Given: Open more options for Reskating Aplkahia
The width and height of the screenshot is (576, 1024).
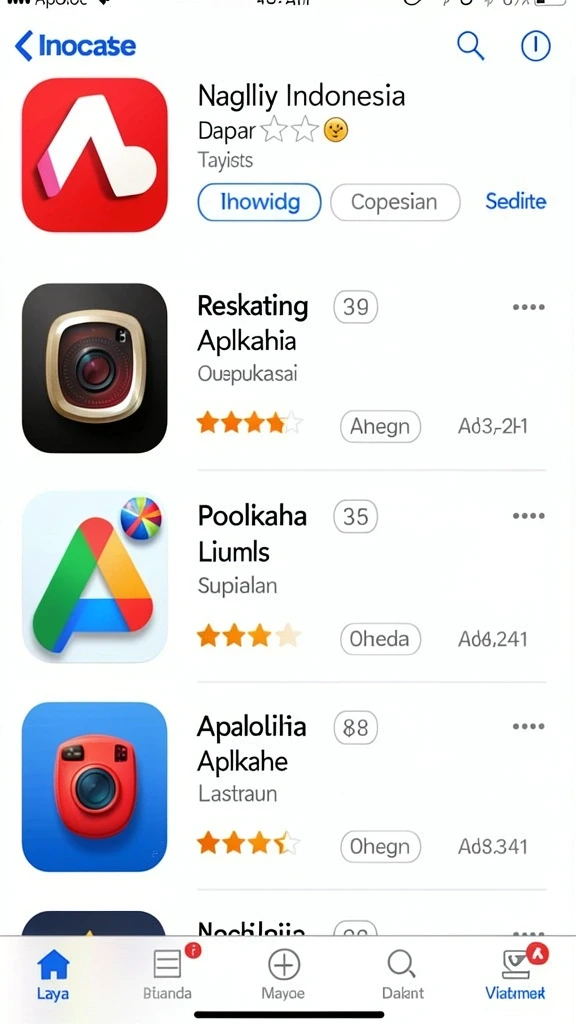Looking at the screenshot, I should coord(529,307).
